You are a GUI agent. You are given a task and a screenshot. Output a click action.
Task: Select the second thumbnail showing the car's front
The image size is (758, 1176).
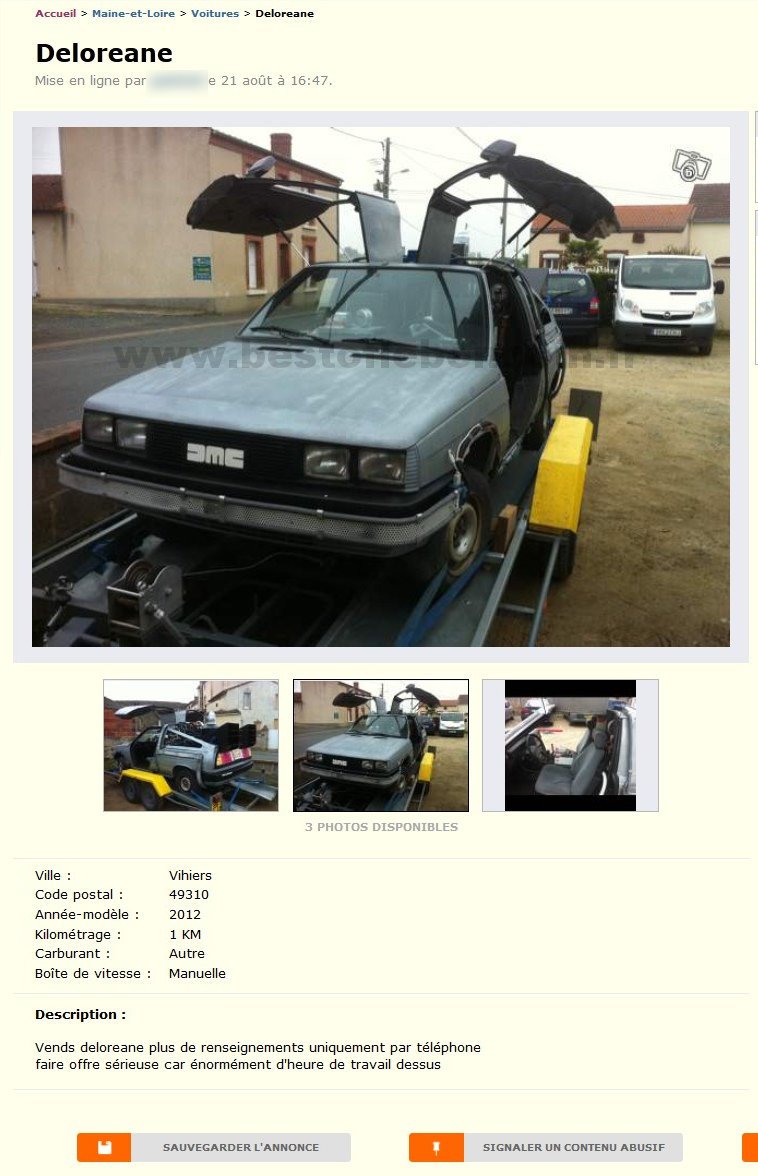click(x=380, y=745)
